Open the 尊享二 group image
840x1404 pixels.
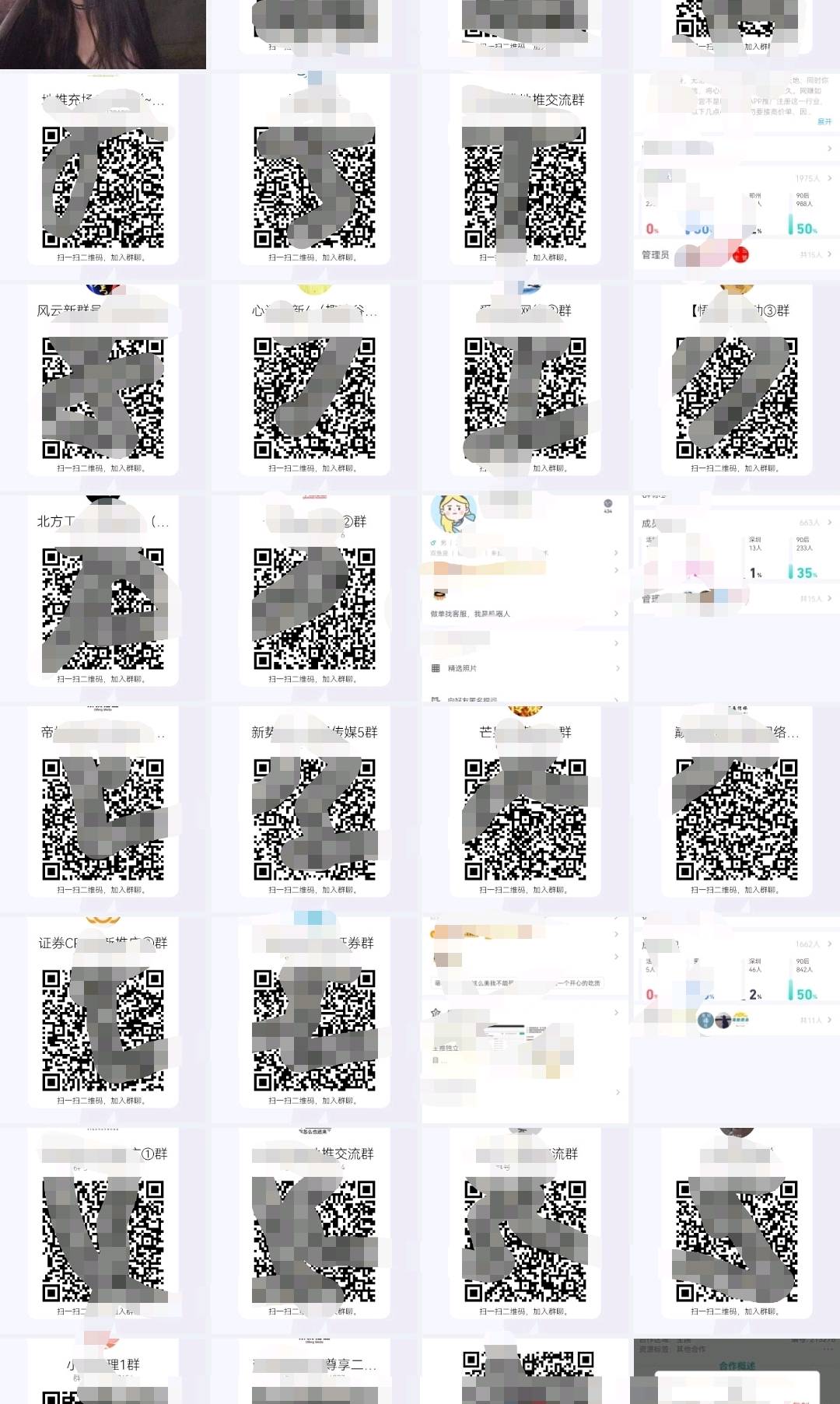pos(314,1373)
